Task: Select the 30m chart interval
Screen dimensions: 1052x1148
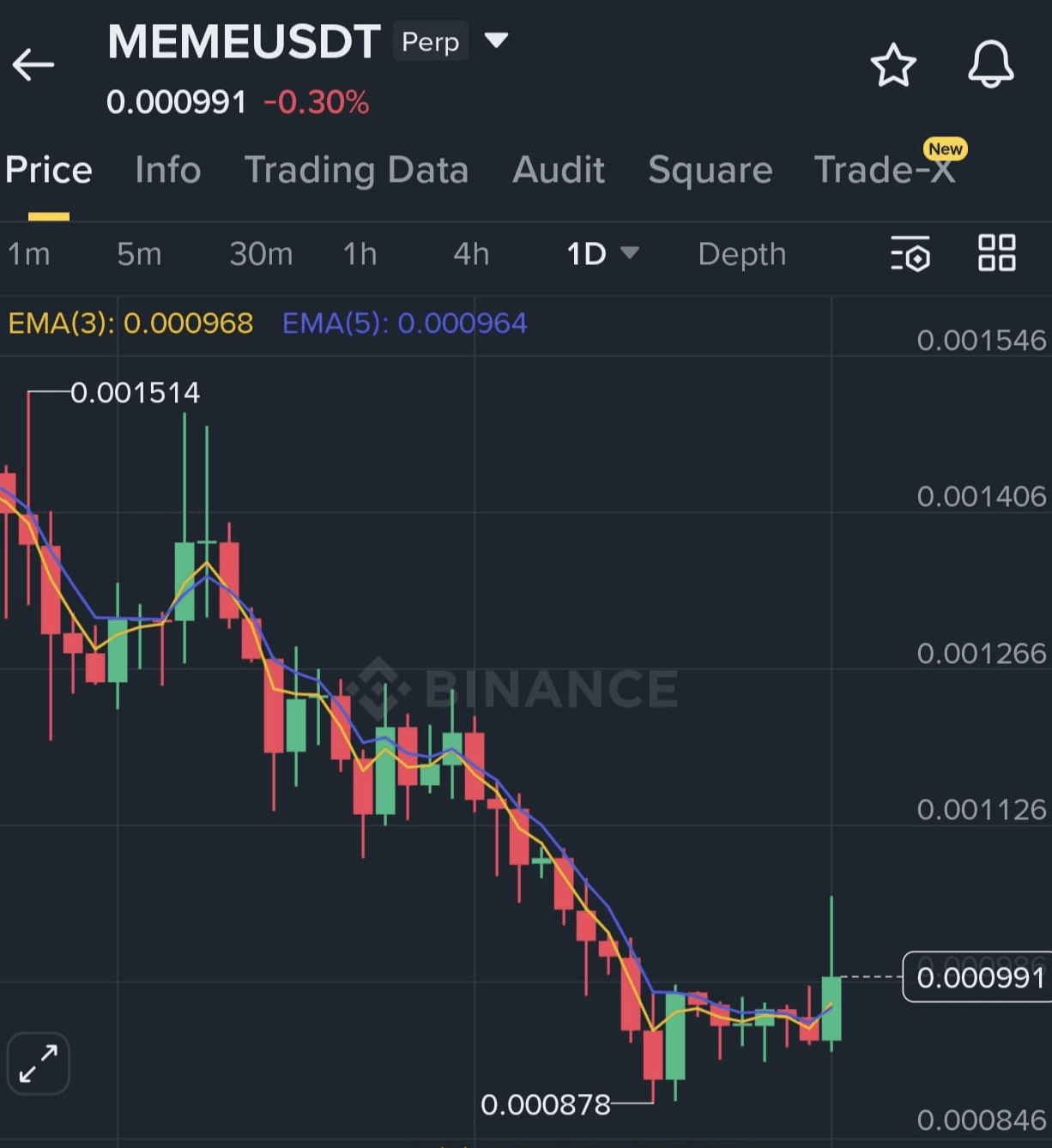Action: pos(261,254)
